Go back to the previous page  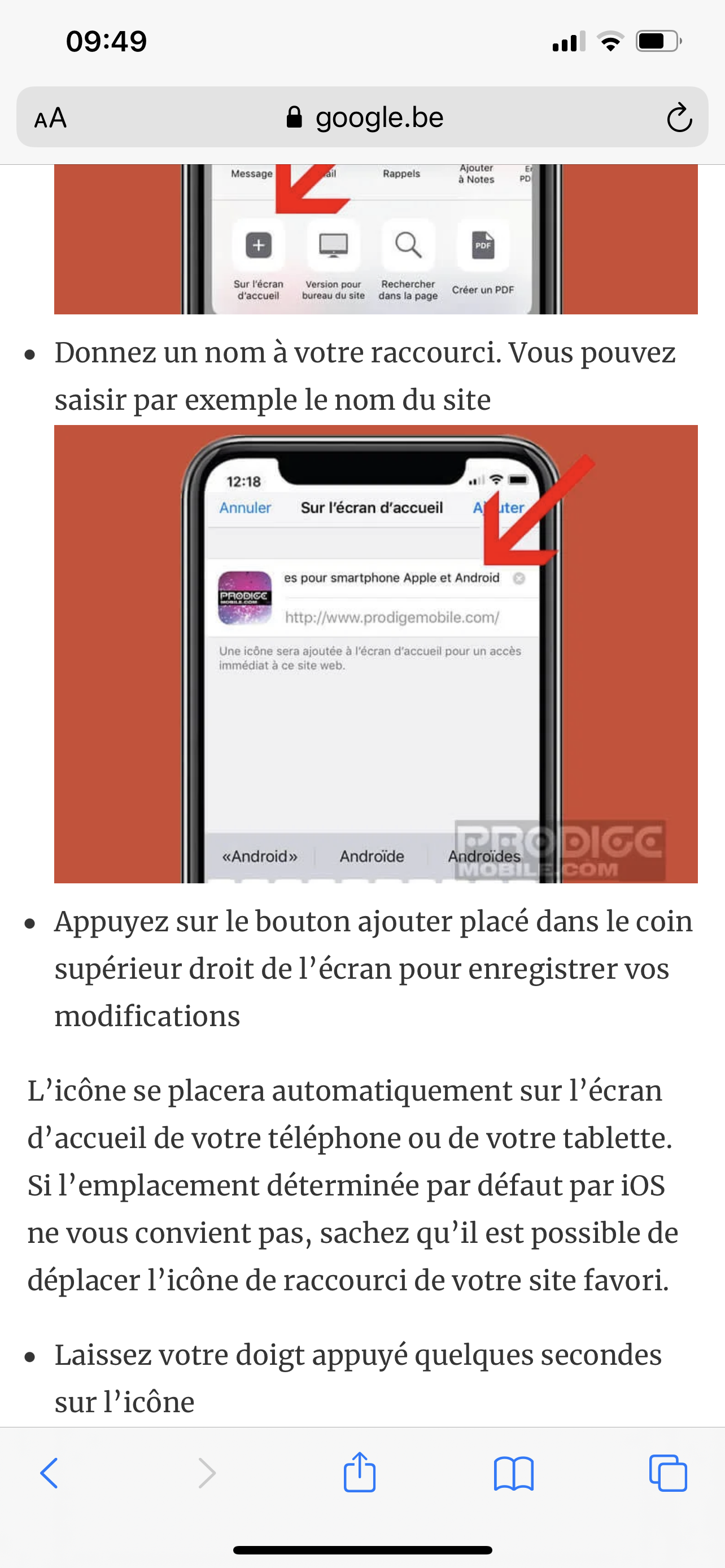(x=49, y=1473)
